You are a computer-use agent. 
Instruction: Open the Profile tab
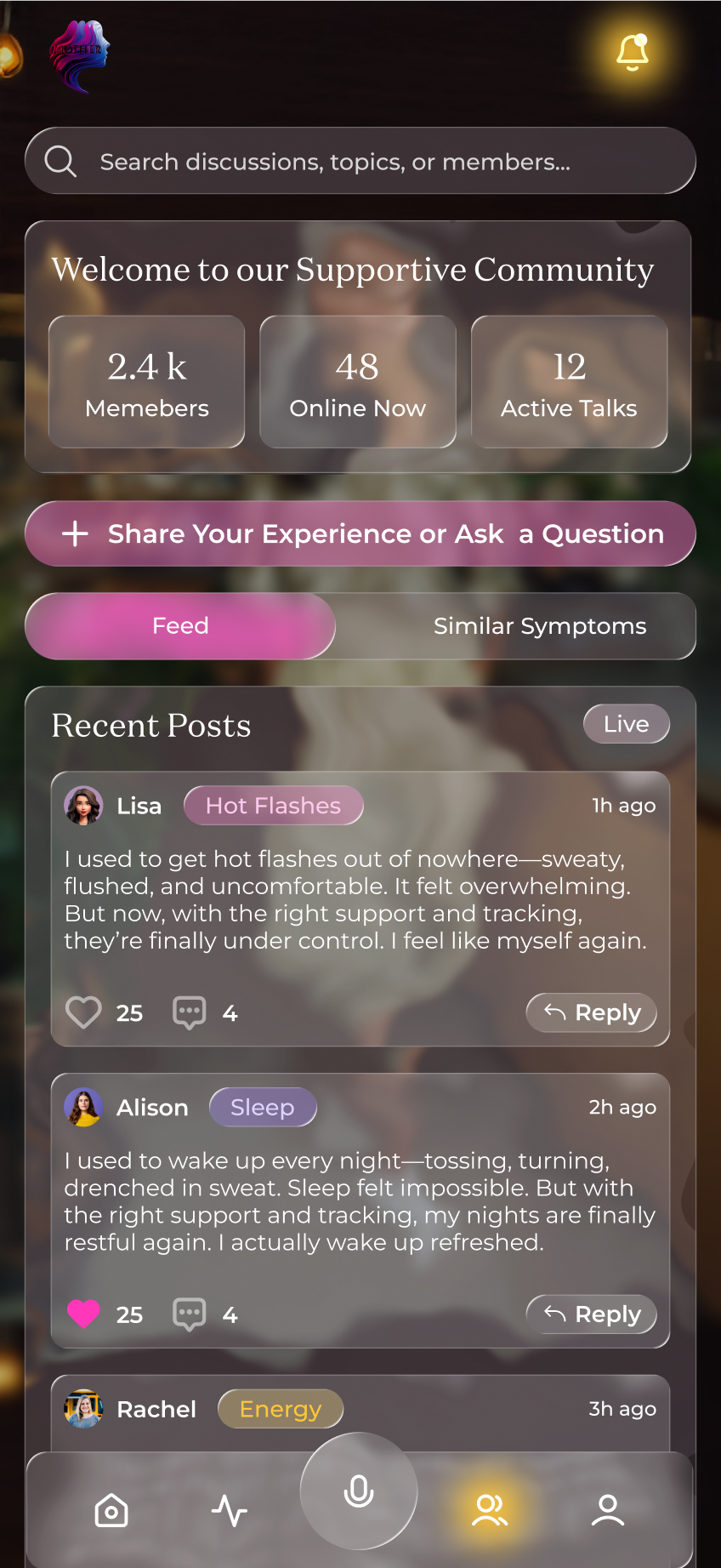click(607, 1510)
